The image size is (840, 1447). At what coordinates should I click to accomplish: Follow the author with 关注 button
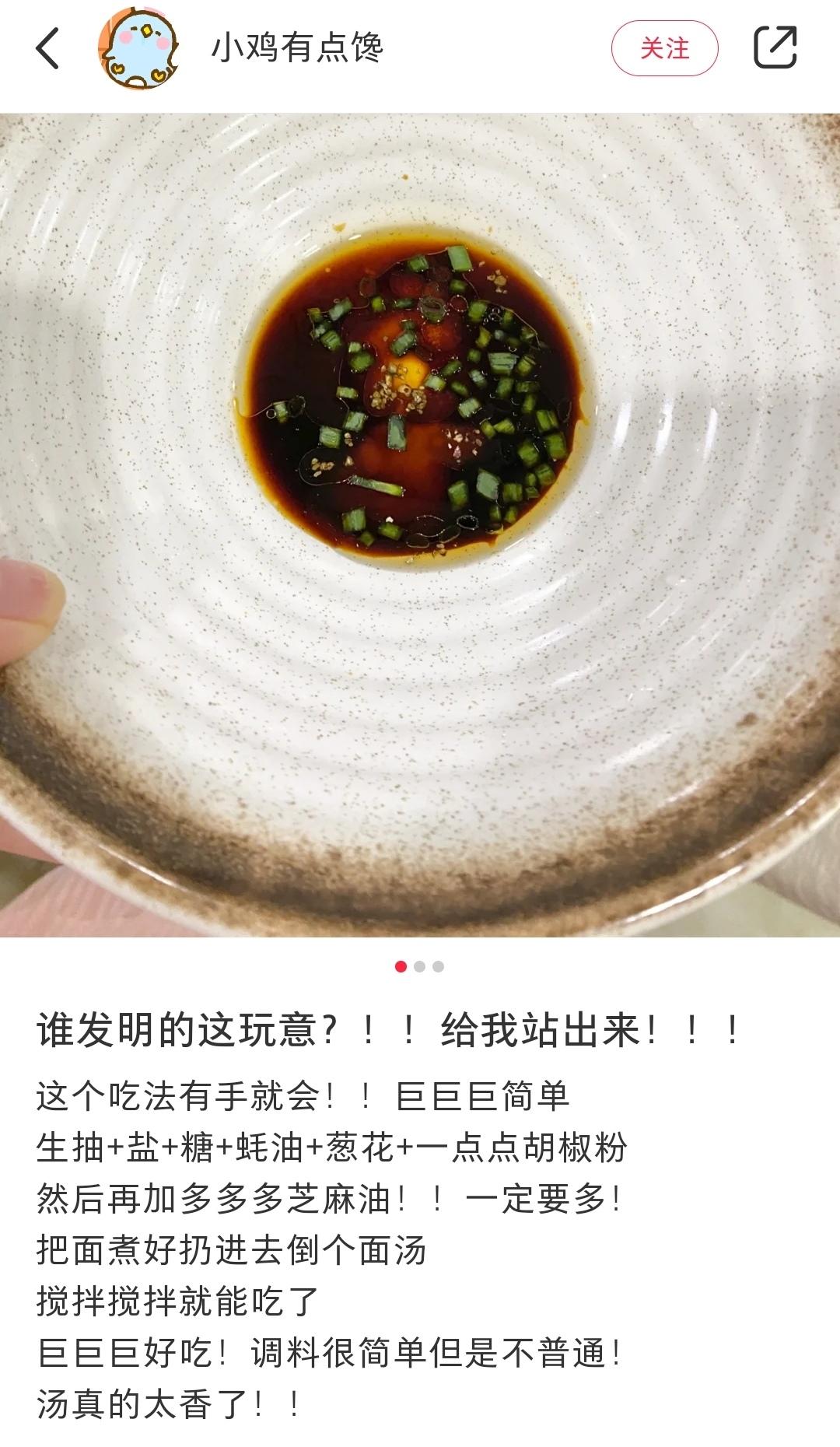664,48
